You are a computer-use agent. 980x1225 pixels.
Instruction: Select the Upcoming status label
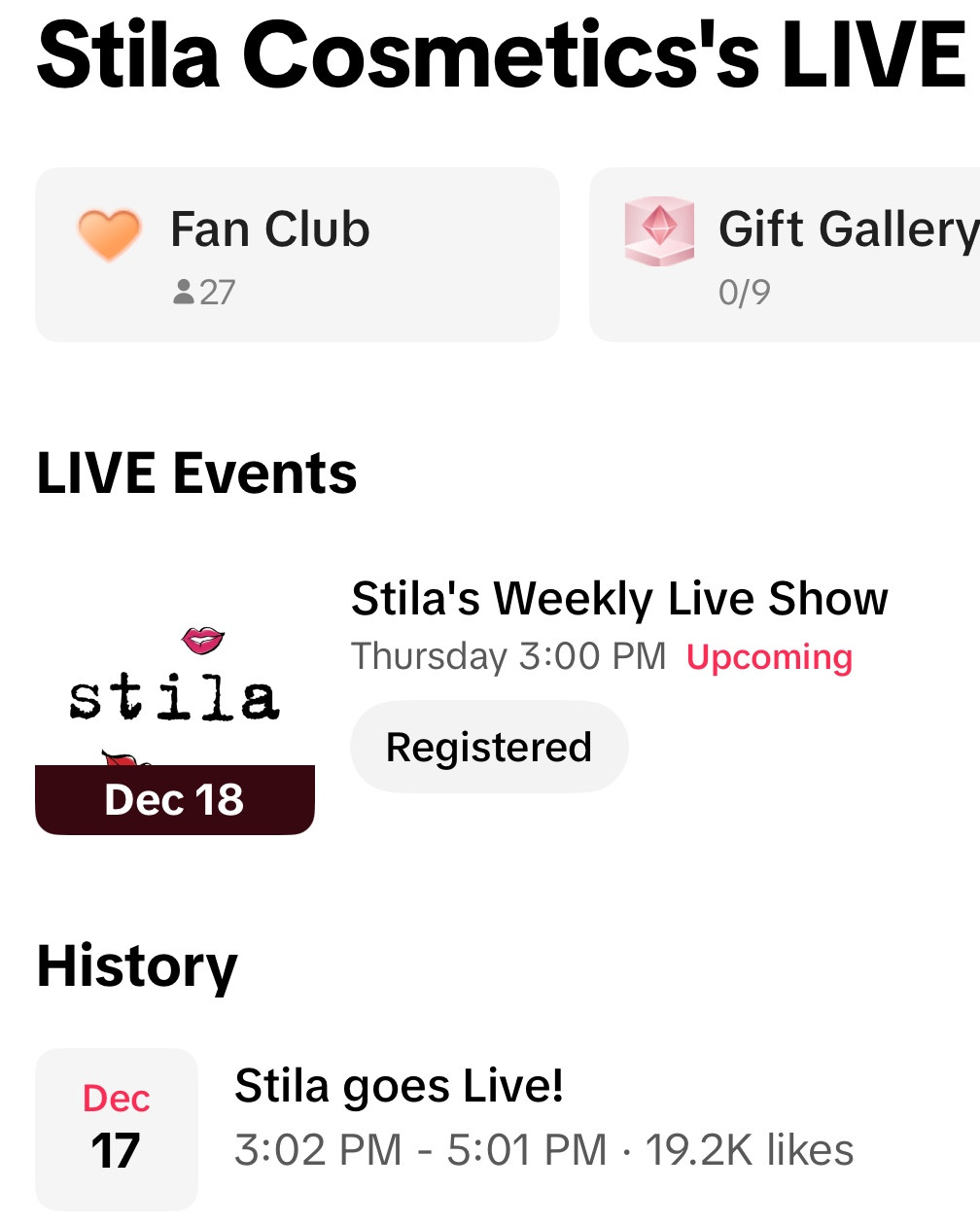769,656
